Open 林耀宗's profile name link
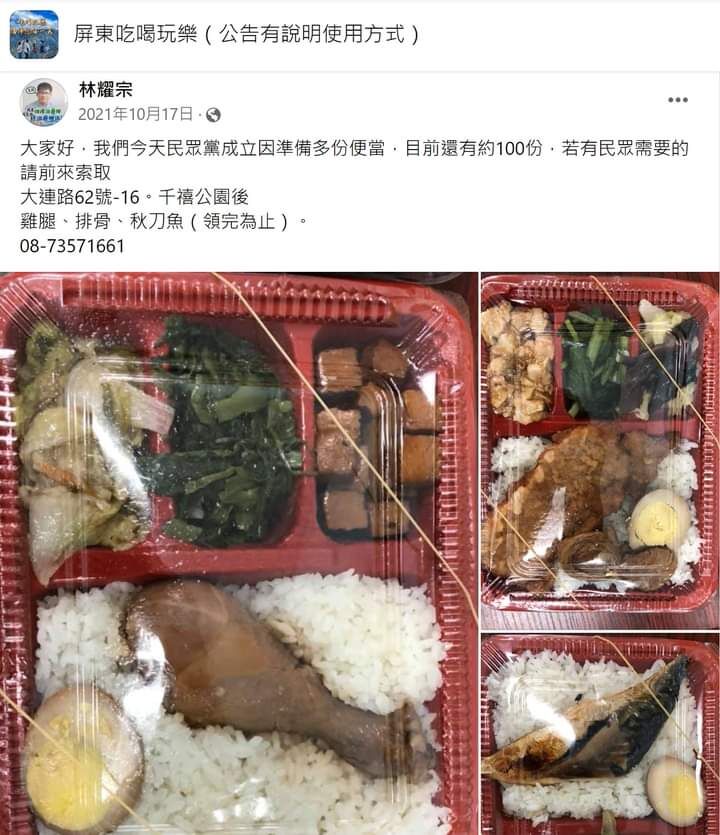The image size is (720, 835). (105, 91)
